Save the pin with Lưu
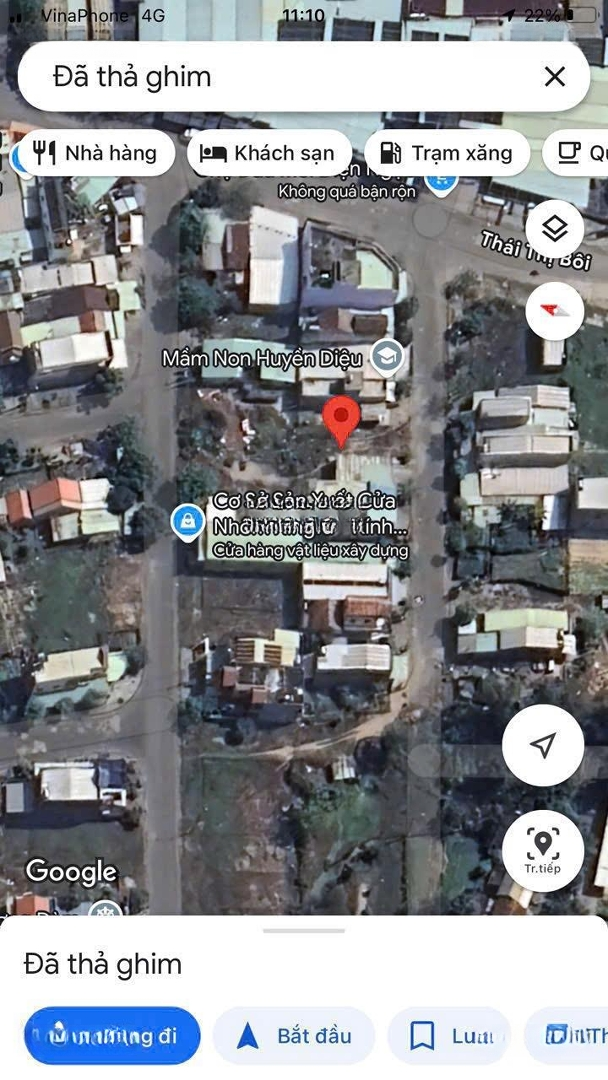The height and width of the screenshot is (1080, 608). click(x=449, y=1036)
